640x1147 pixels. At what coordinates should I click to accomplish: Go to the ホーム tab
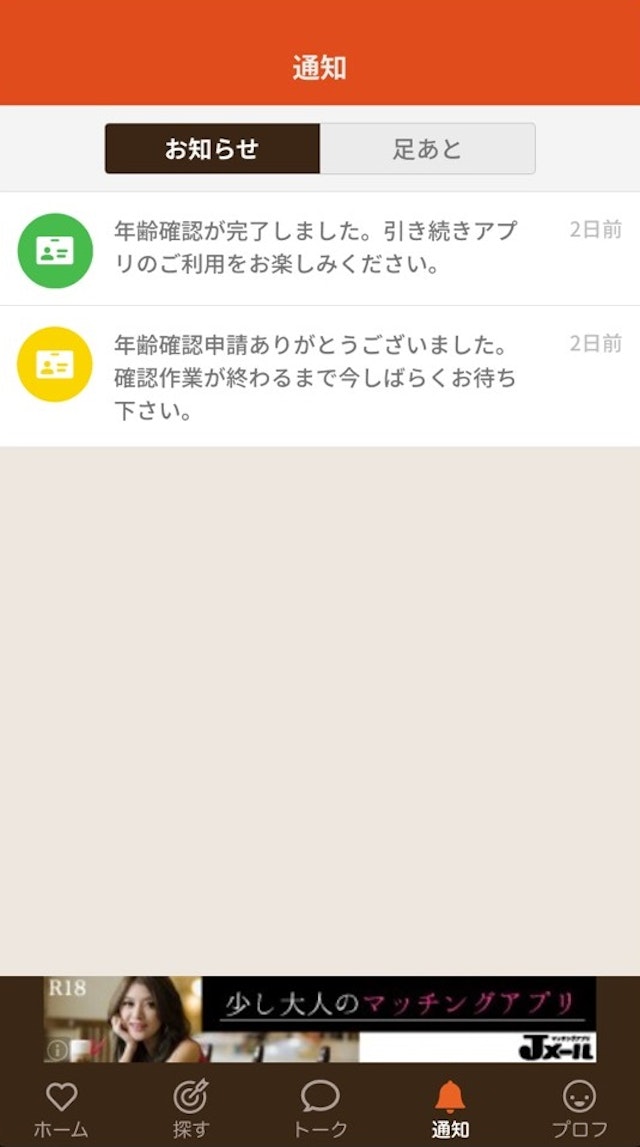pos(62,1108)
